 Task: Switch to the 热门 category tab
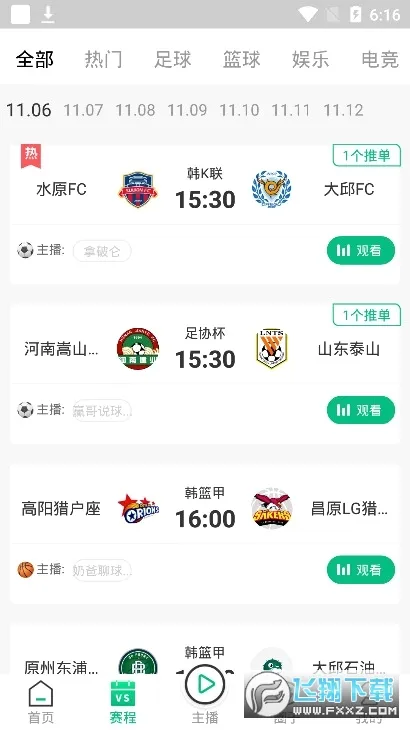(x=103, y=60)
